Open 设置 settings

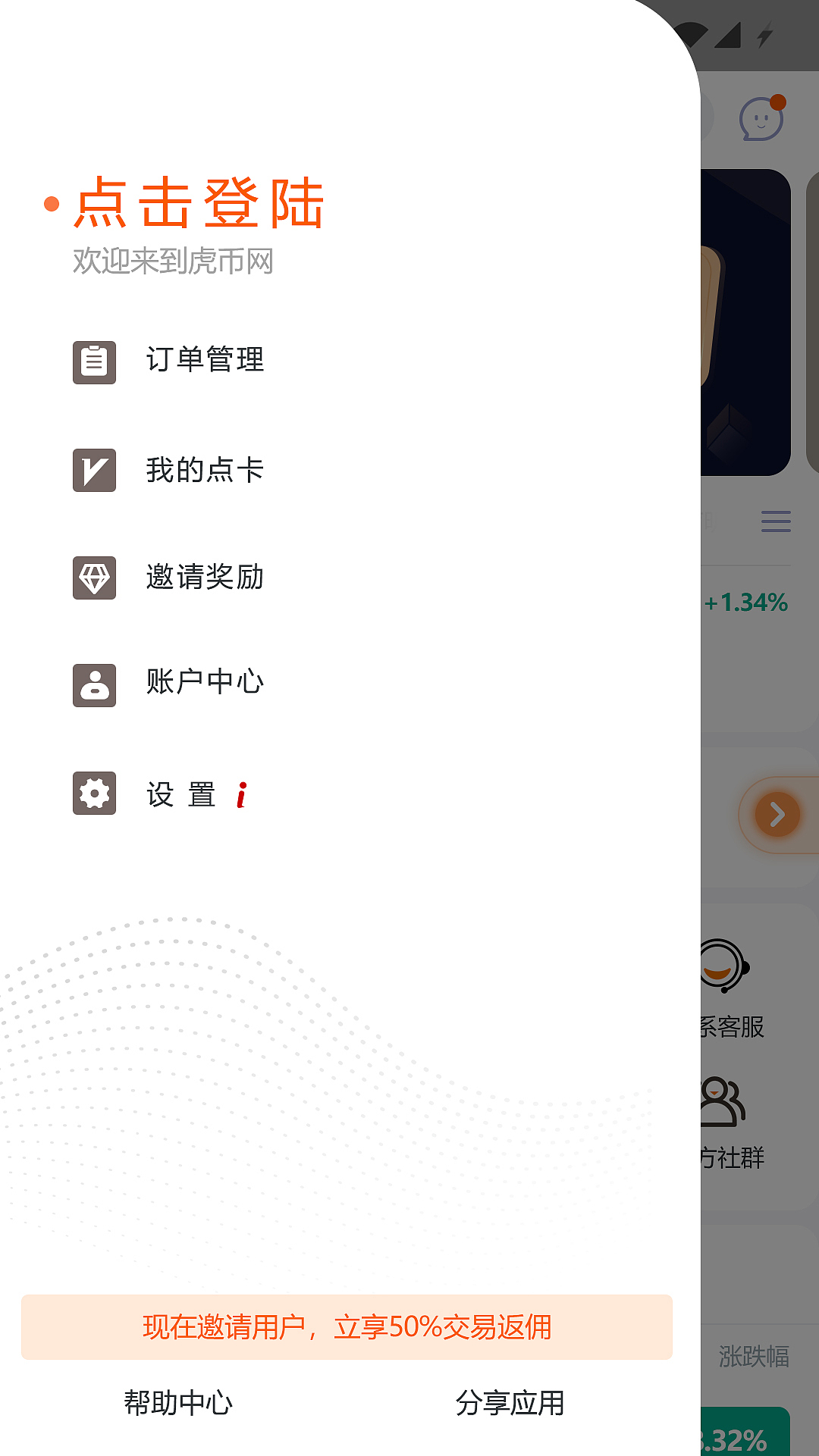click(x=180, y=794)
